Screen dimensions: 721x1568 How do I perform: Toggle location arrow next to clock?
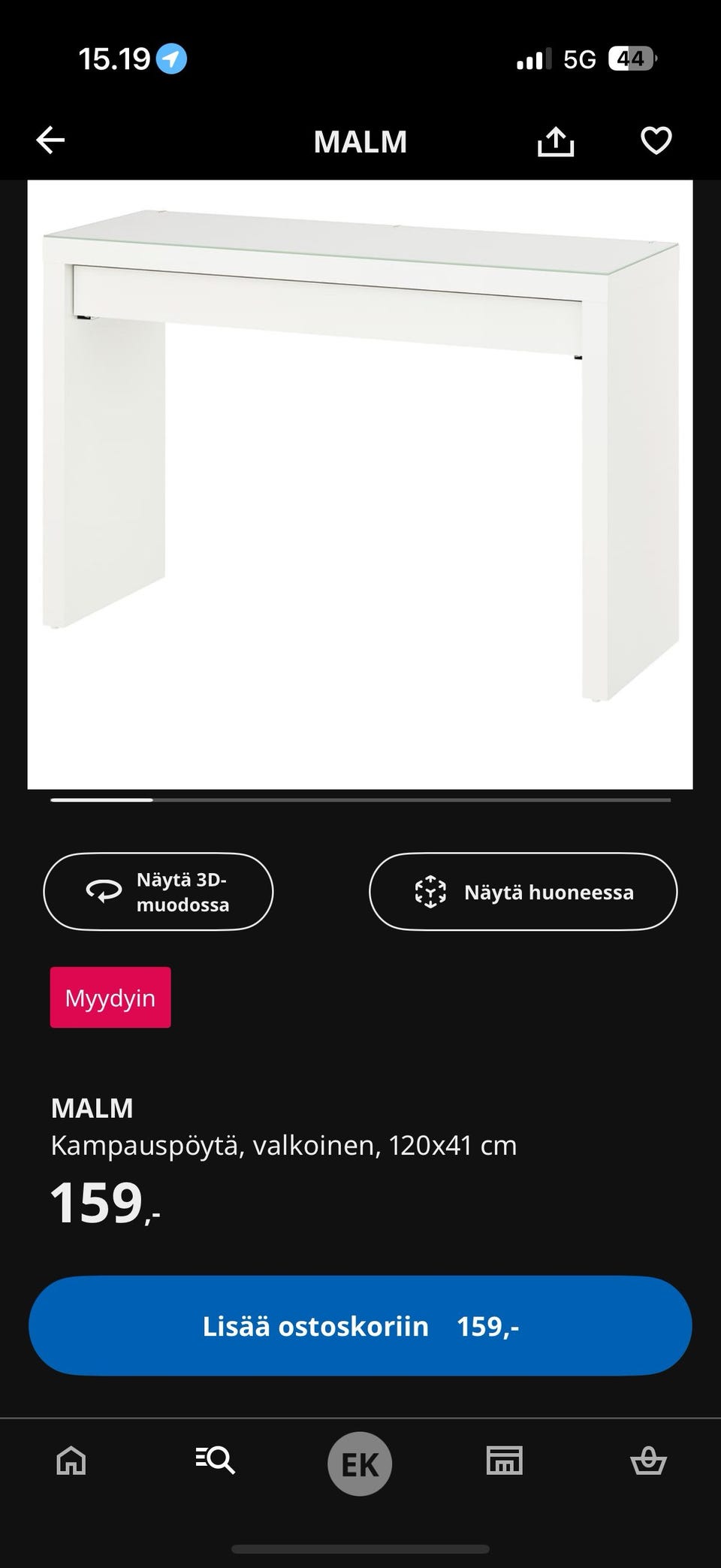tap(171, 58)
